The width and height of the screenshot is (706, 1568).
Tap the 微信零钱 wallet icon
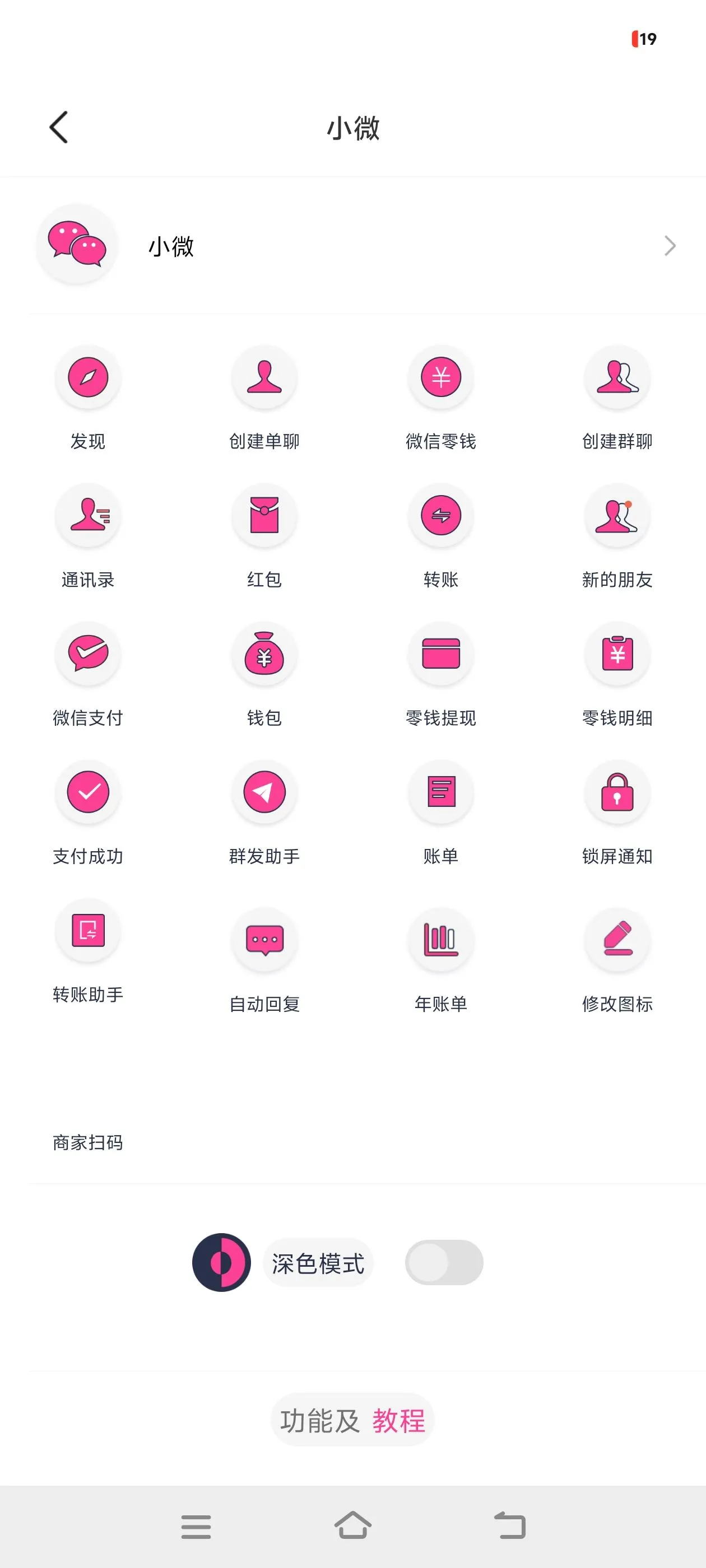441,377
